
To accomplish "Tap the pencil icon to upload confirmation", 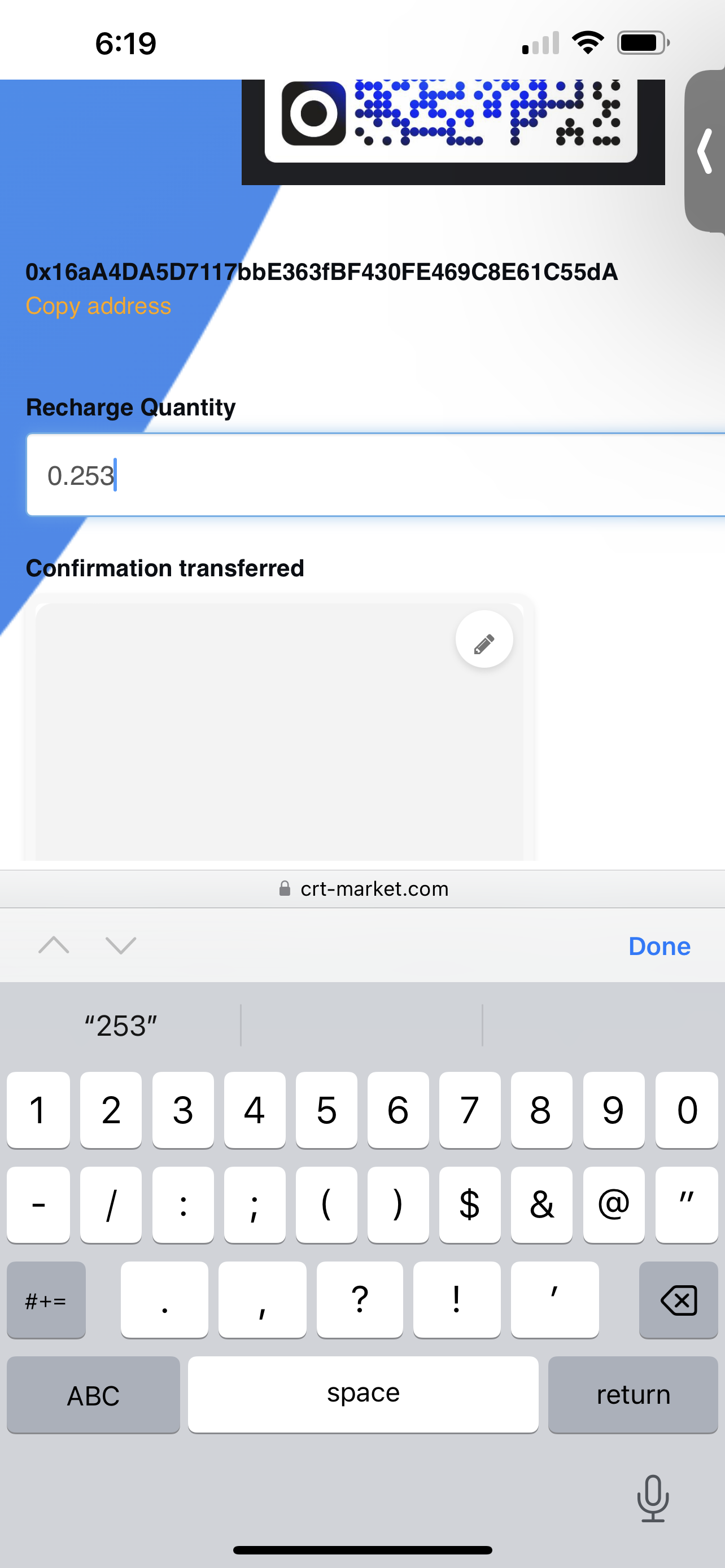I will pos(484,639).
